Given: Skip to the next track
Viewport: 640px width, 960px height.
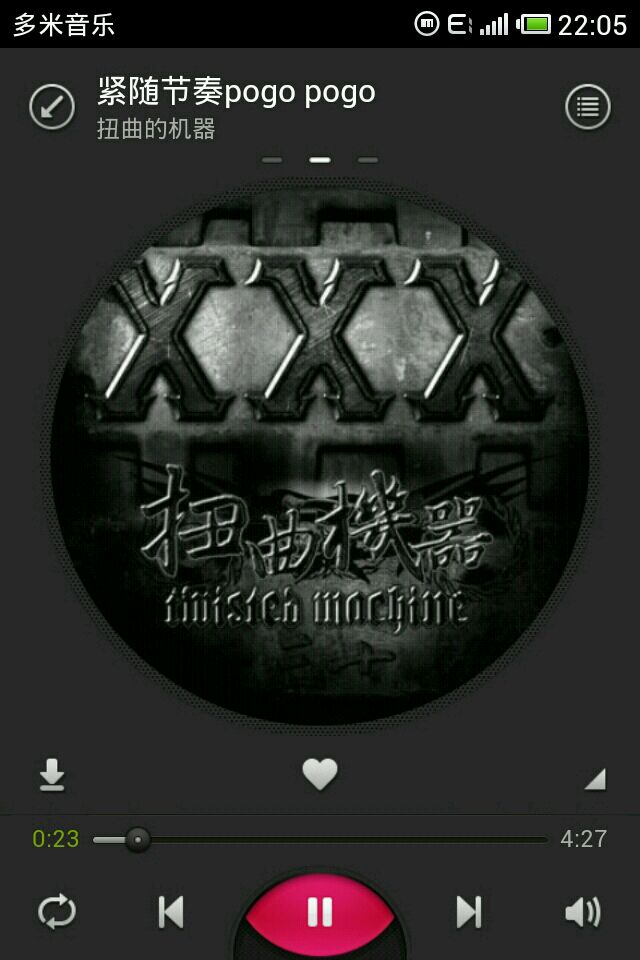Looking at the screenshot, I should (x=469, y=912).
